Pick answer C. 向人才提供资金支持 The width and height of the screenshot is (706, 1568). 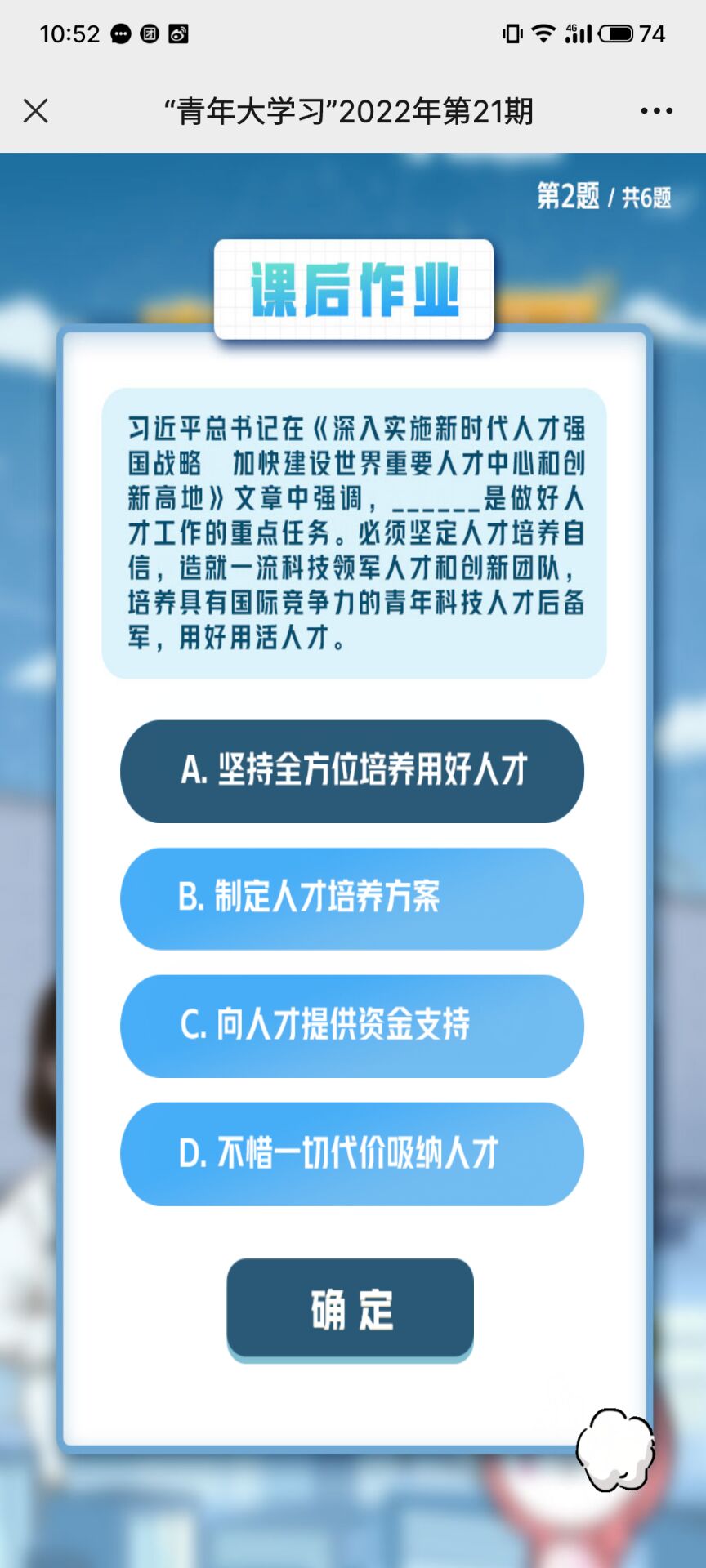click(352, 1026)
